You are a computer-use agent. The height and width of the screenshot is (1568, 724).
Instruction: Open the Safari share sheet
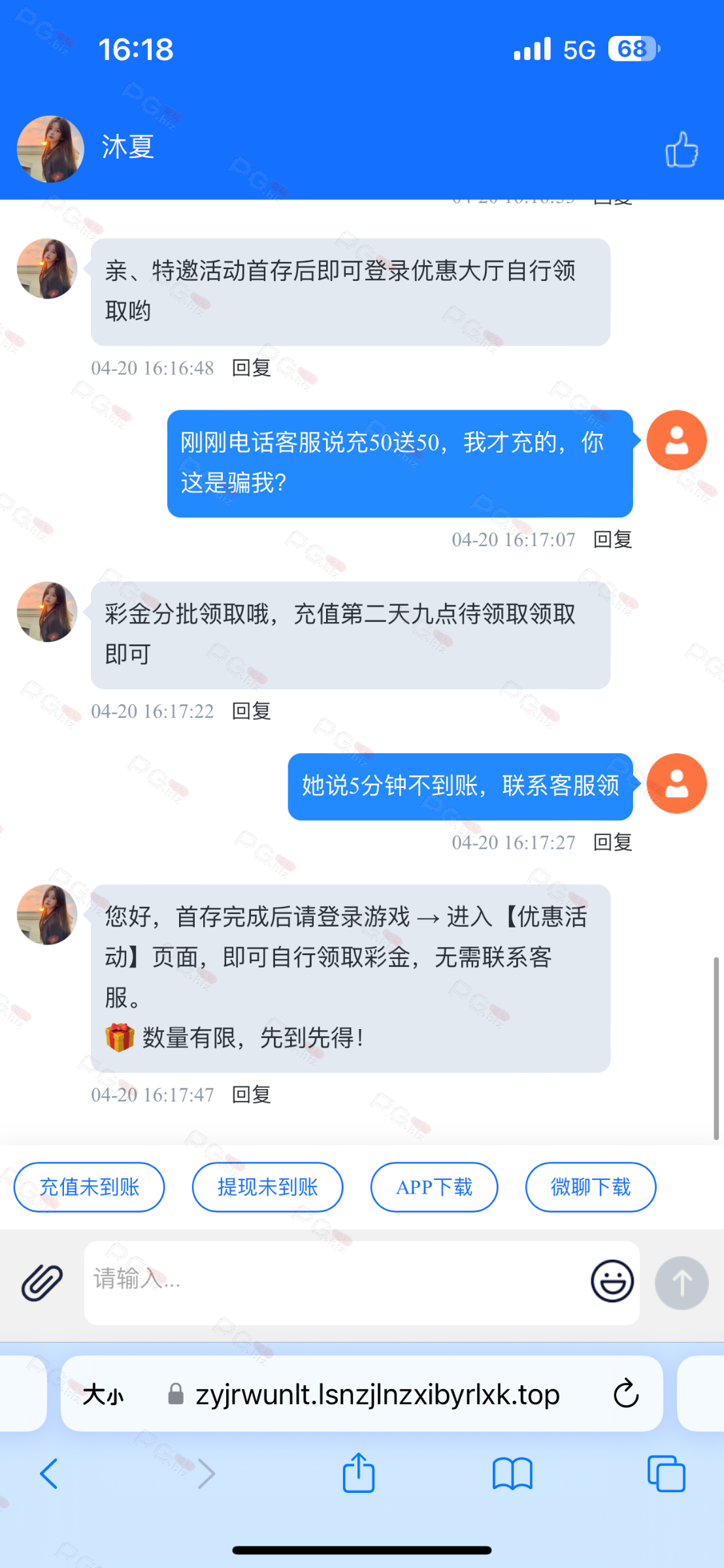(359, 1474)
